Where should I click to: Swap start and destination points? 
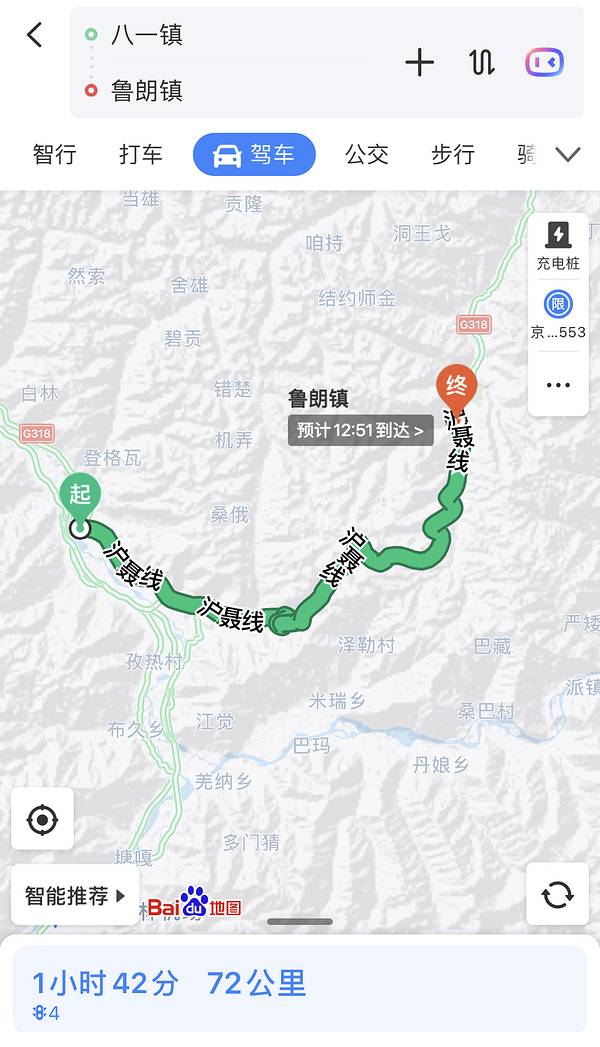coord(482,63)
